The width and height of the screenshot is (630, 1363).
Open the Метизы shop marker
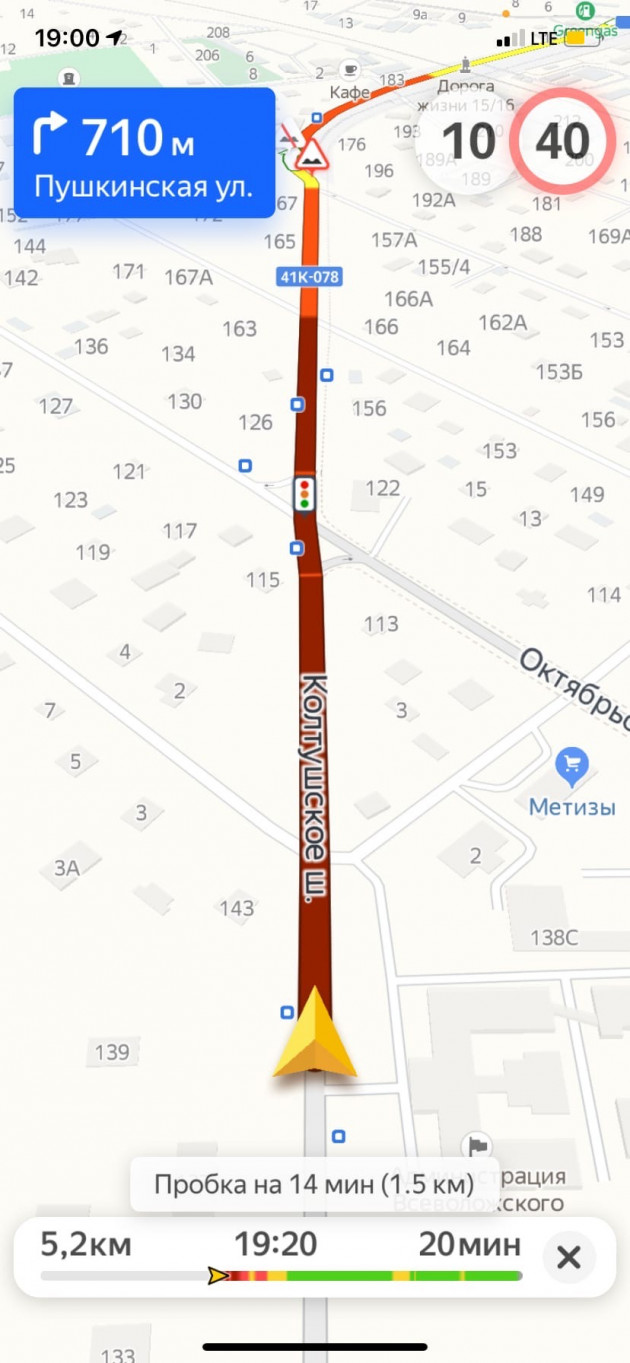572,767
